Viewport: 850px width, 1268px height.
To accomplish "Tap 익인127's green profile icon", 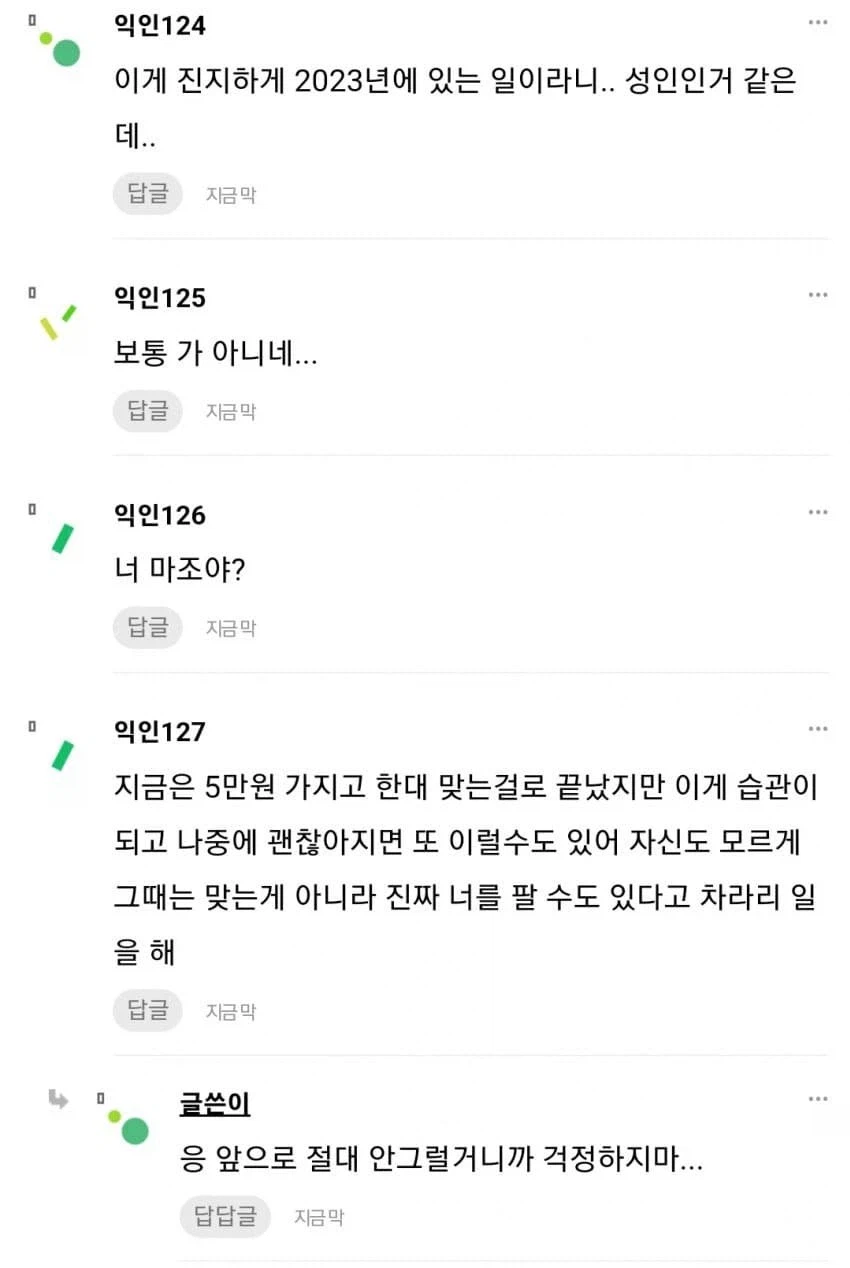I will pyautogui.click(x=60, y=753).
